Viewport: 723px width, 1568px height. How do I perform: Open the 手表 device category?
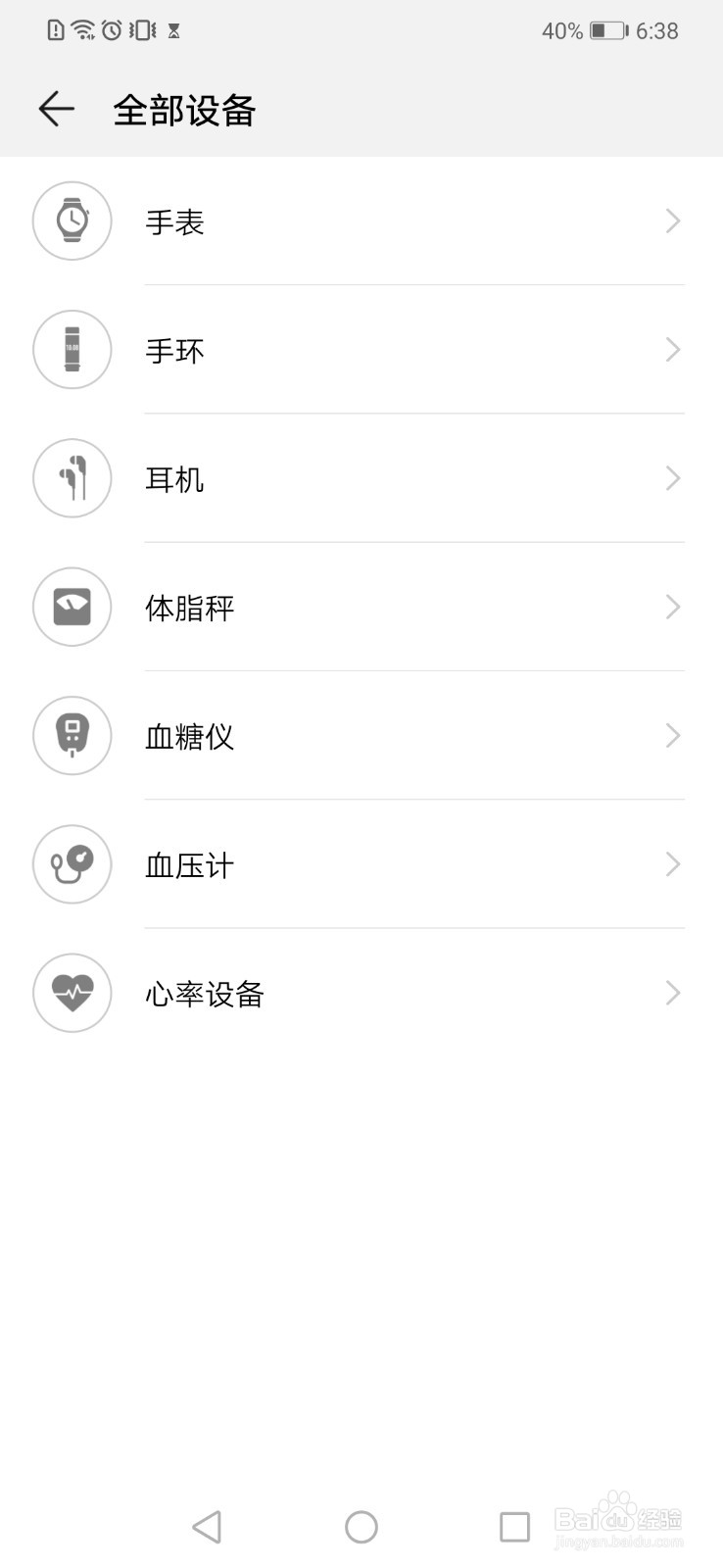[x=361, y=221]
